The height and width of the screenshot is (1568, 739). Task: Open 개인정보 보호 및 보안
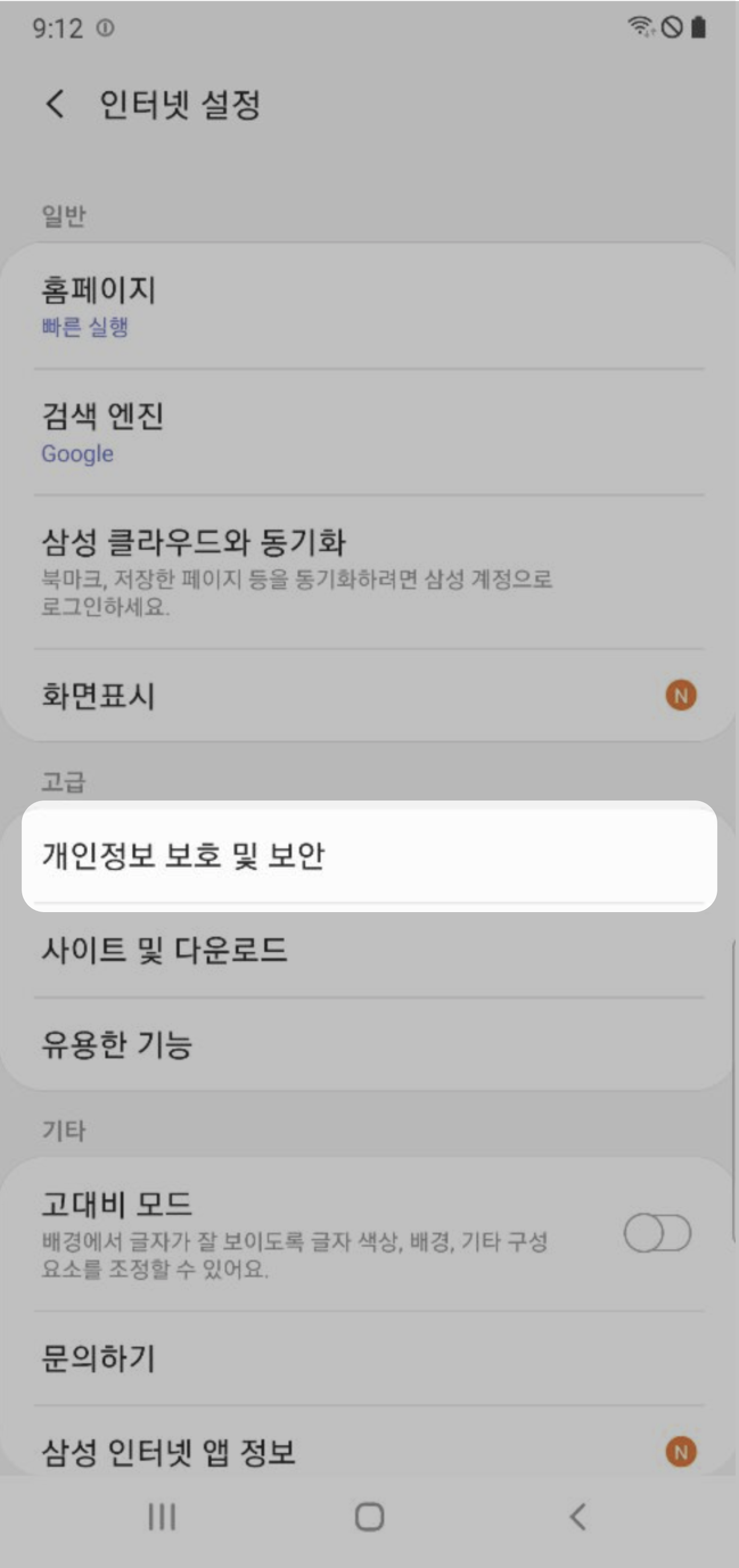pyautogui.click(x=368, y=855)
